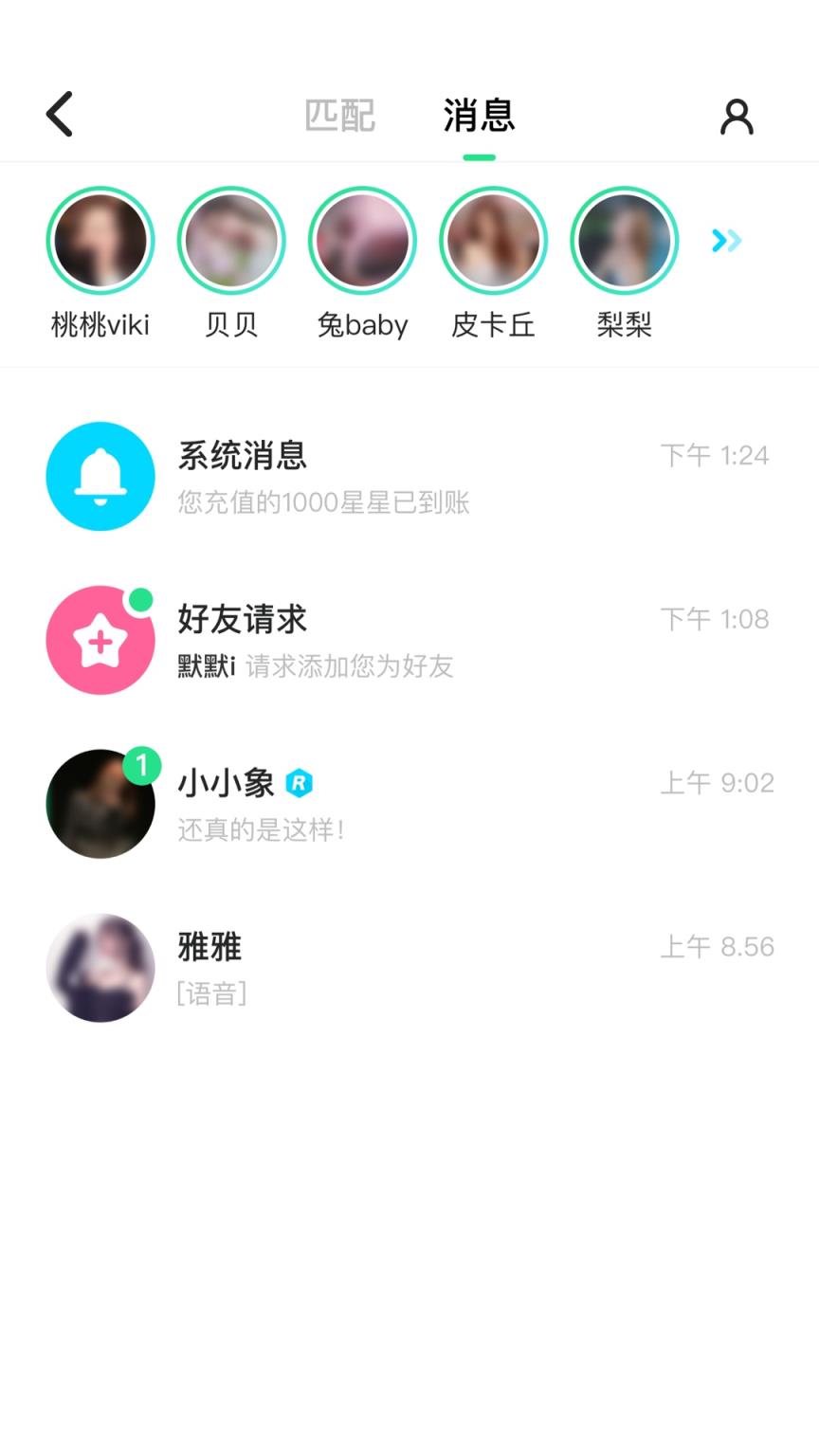This screenshot has height=1456, width=819.
Task: Open the conversation with 小小象
Action: [x=409, y=804]
